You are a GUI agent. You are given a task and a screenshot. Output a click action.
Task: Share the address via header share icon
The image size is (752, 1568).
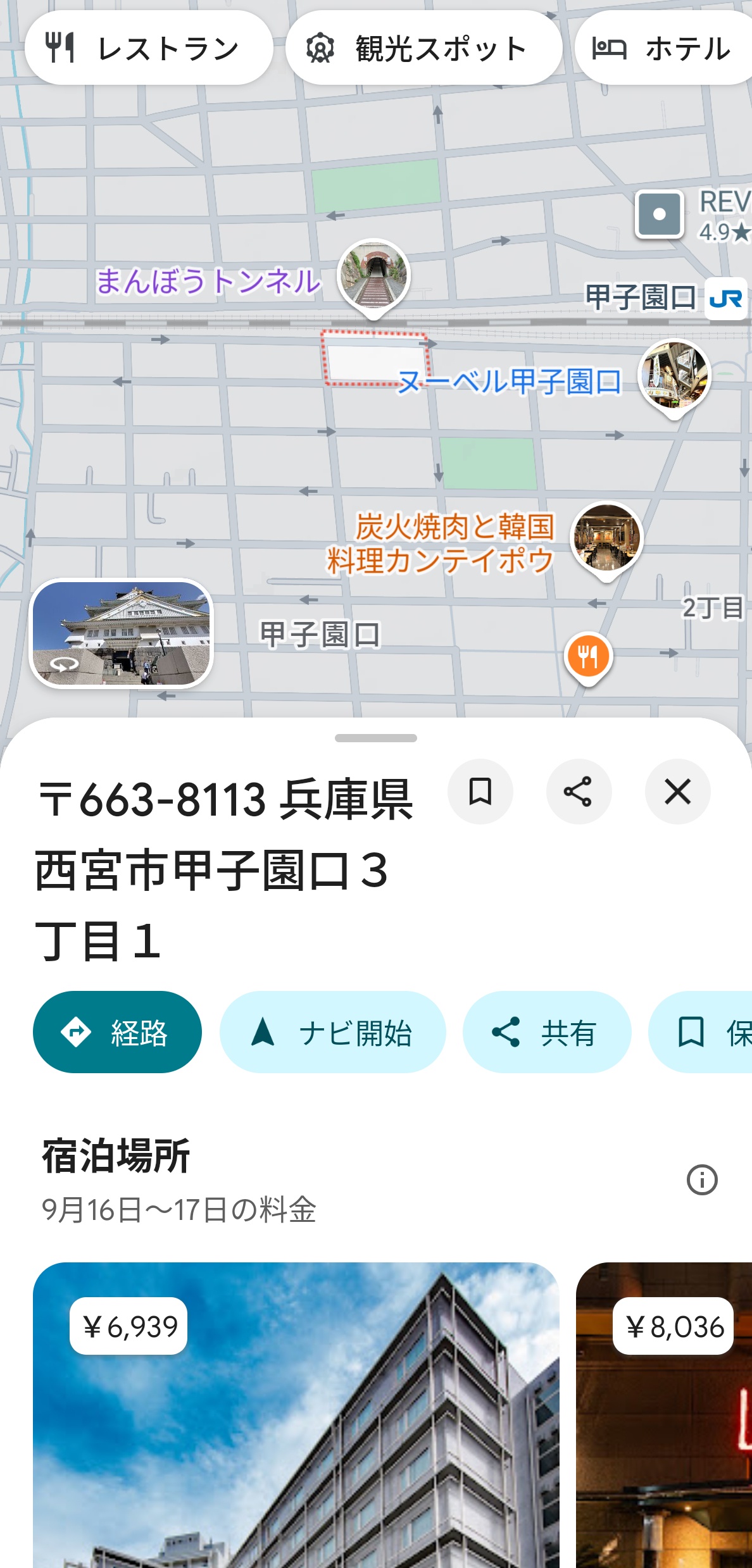(579, 792)
